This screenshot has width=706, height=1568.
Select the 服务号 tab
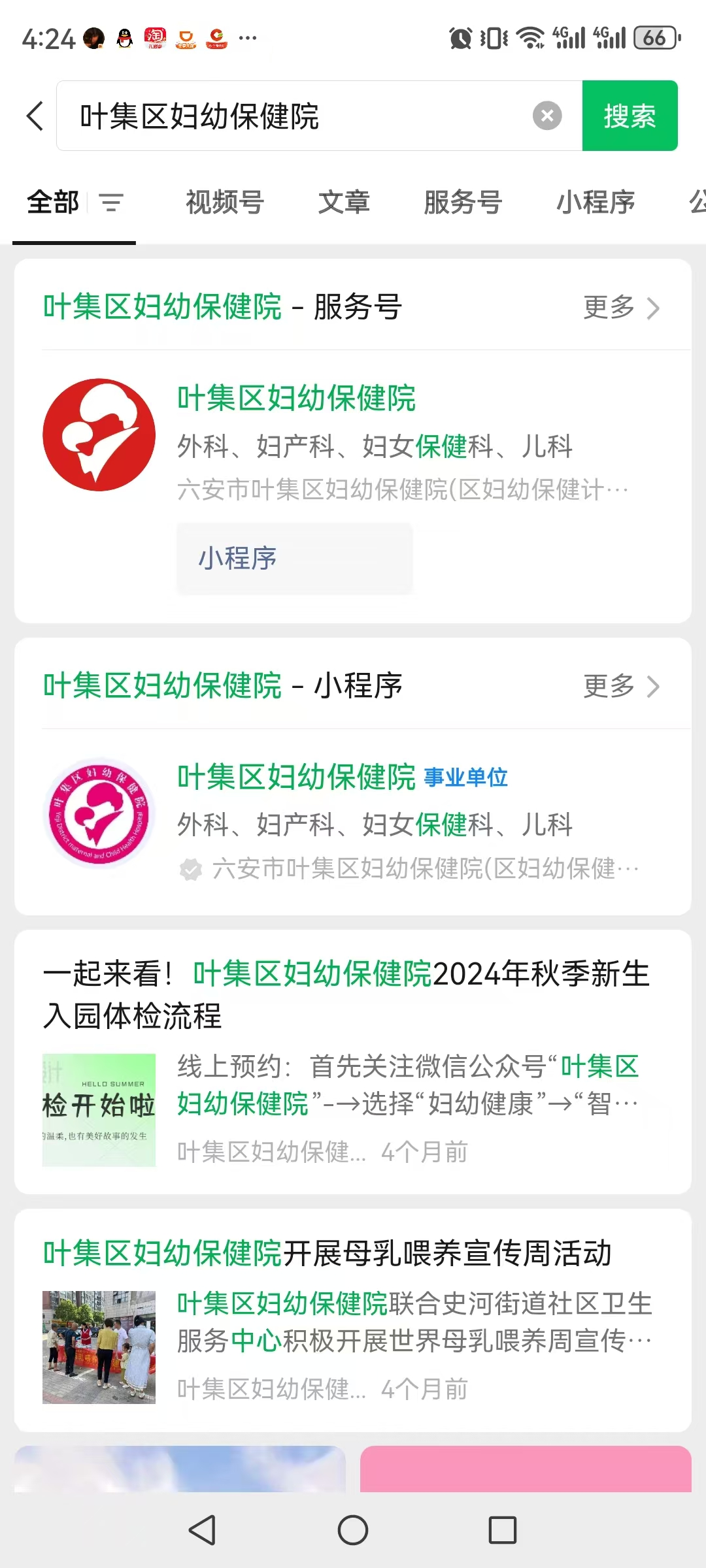click(x=463, y=203)
